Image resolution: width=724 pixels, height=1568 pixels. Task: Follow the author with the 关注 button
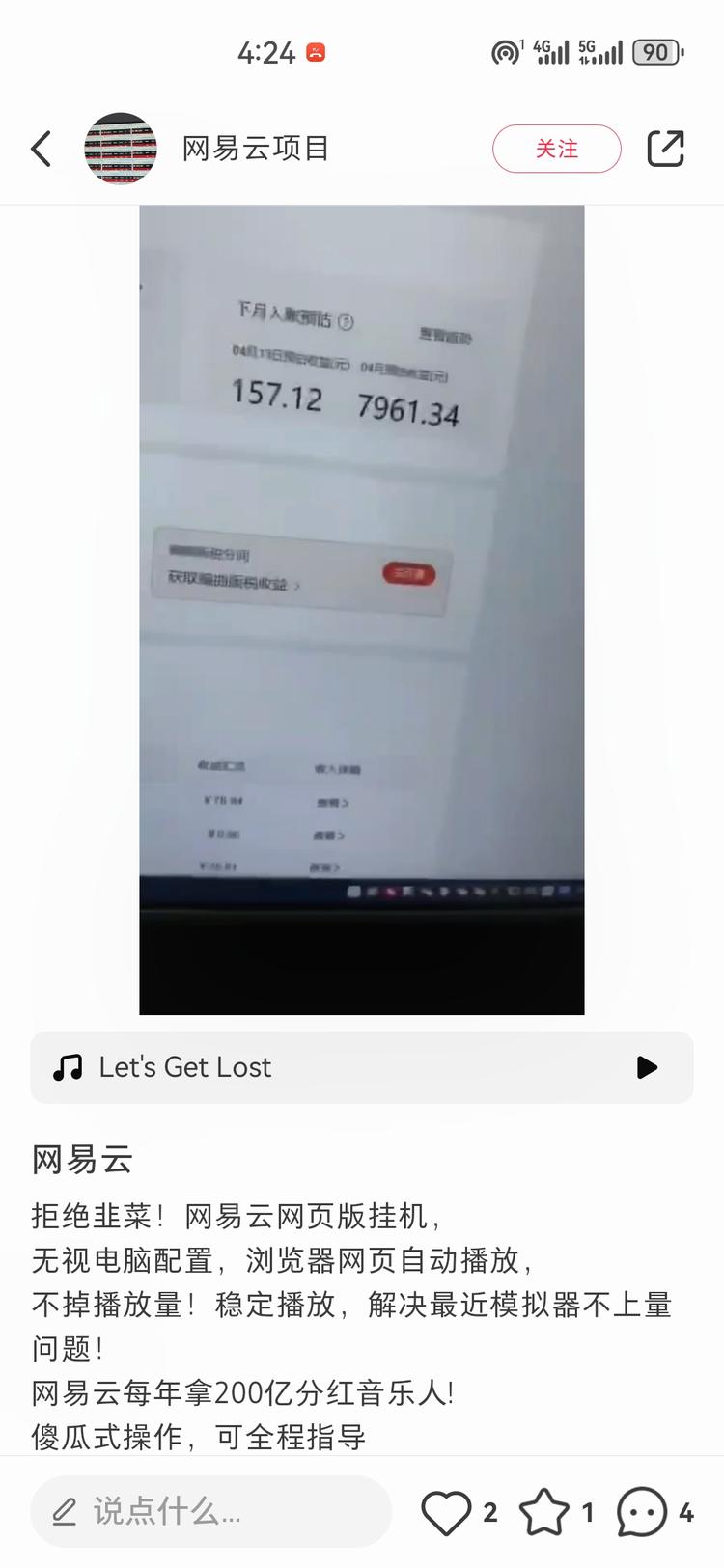[x=556, y=149]
